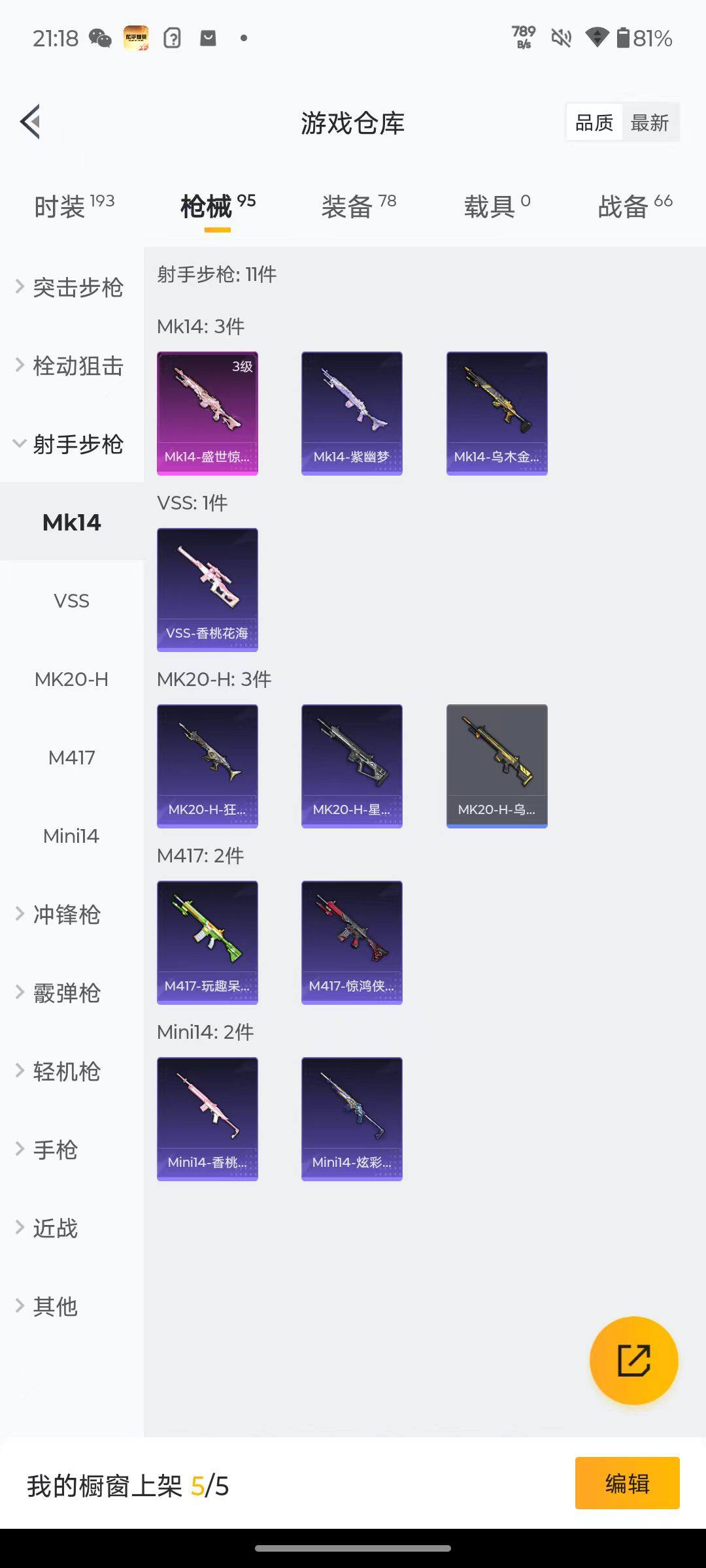
Task: Open the VSS-香桃花海 skin
Action: coord(207,589)
